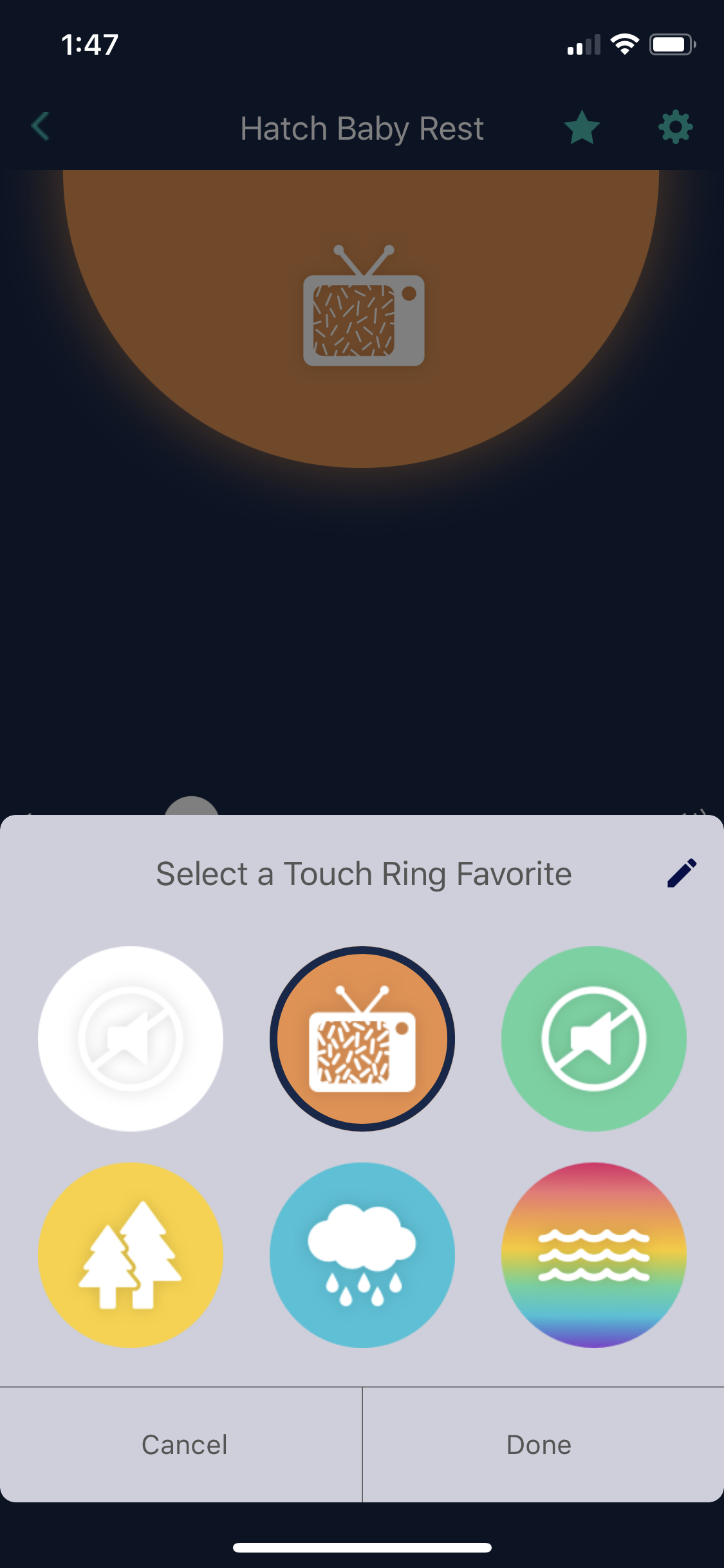Select the rainbow ocean waves favorite
724x1568 pixels.
coord(593,1255)
